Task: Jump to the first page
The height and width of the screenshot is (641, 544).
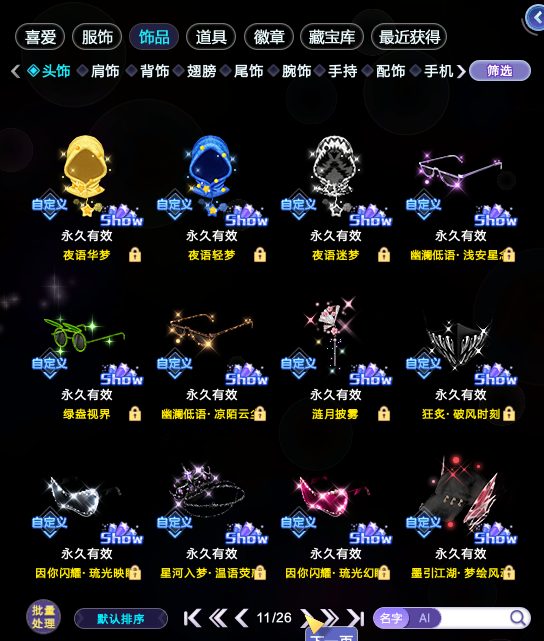Action: (192, 618)
